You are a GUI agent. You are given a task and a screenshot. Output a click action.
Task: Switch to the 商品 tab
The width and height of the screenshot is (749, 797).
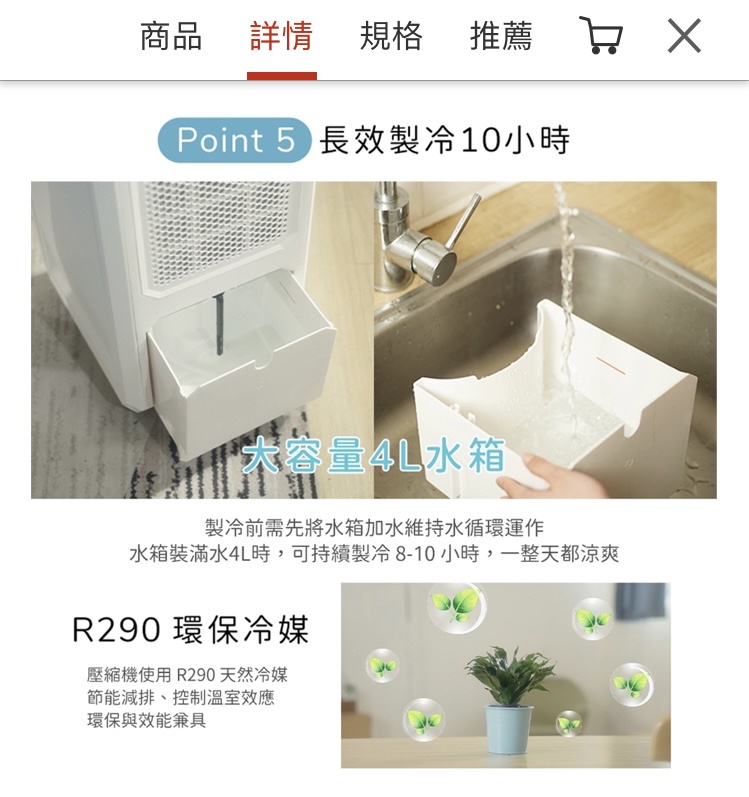point(171,37)
